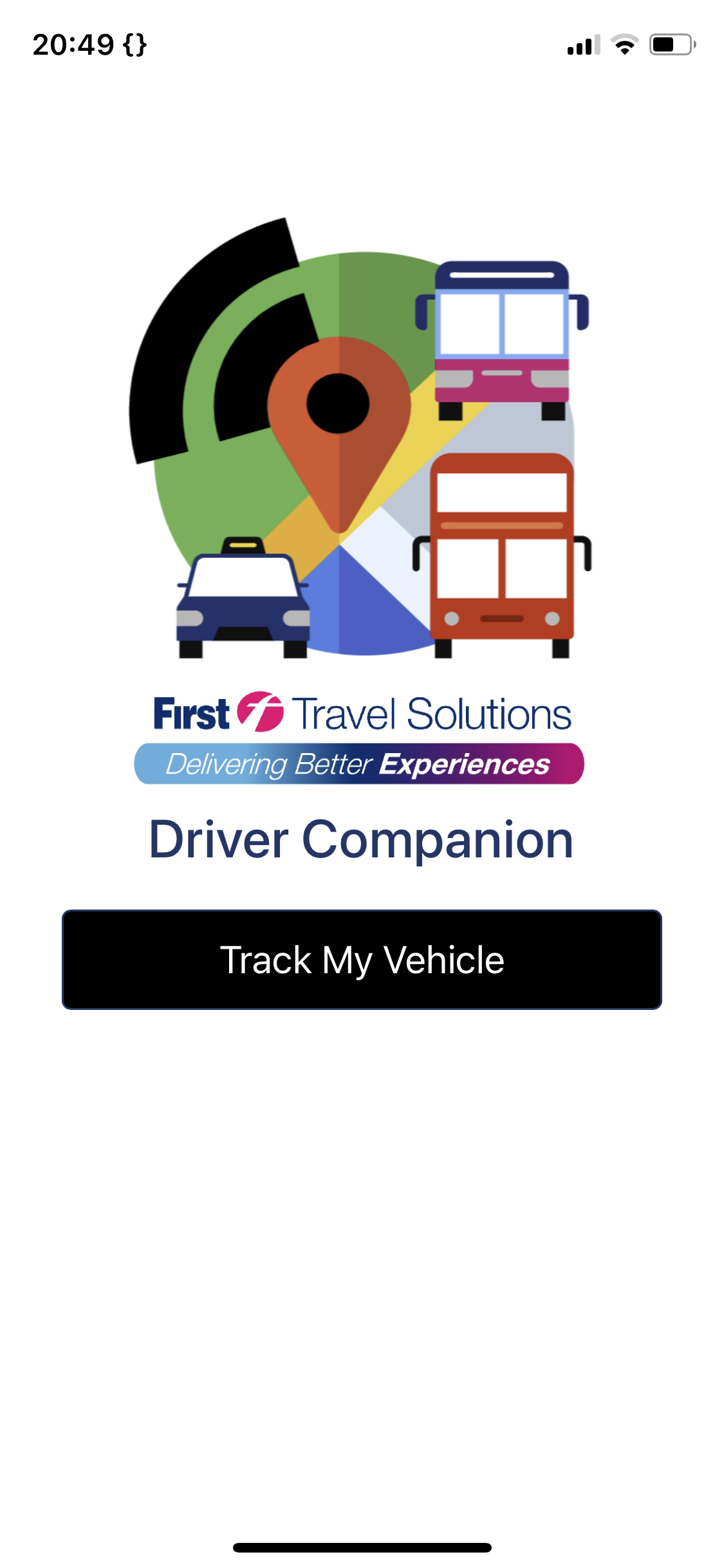The image size is (724, 1568).
Task: Tap the Track My Vehicle button
Action: (362, 959)
